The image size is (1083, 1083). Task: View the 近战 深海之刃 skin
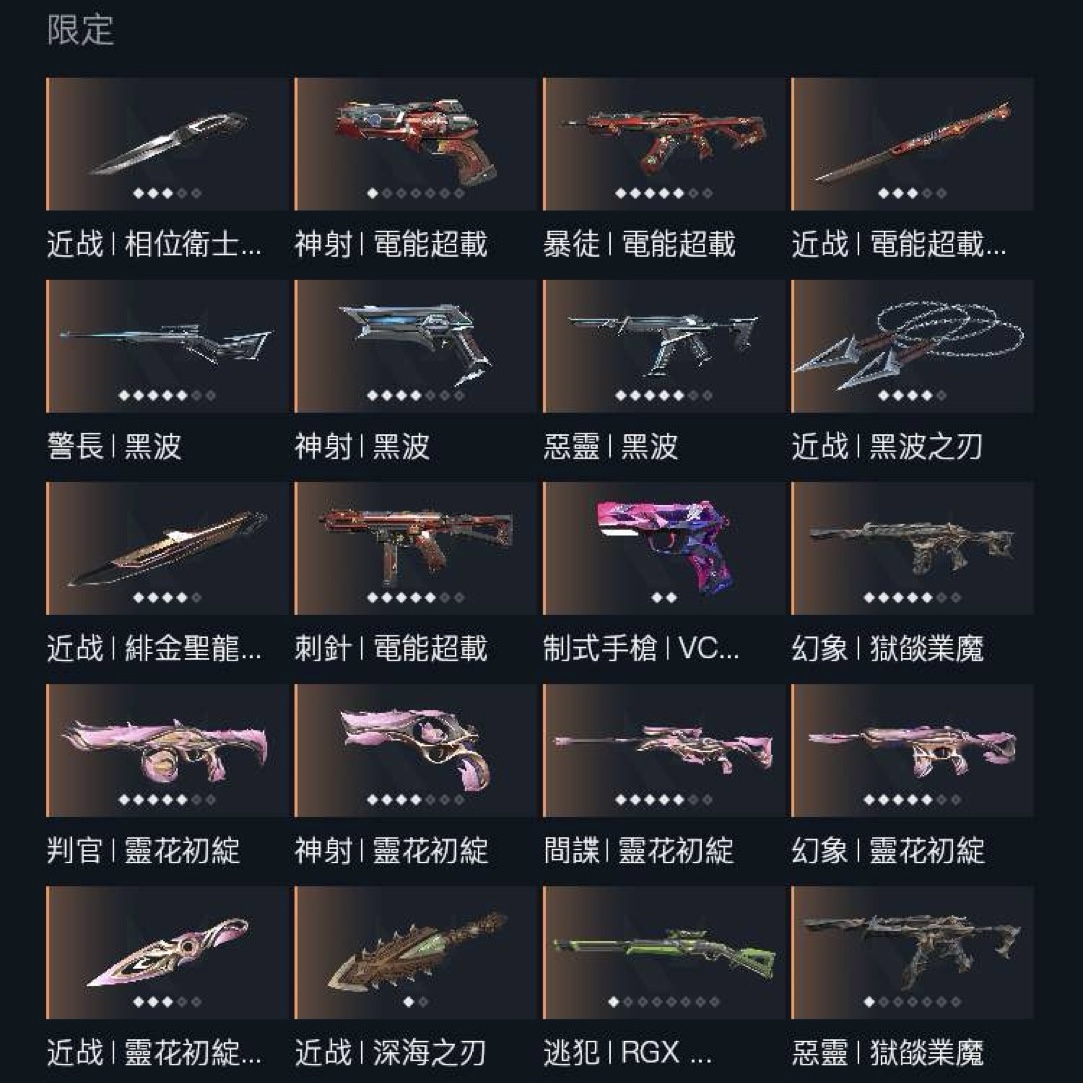[415, 952]
